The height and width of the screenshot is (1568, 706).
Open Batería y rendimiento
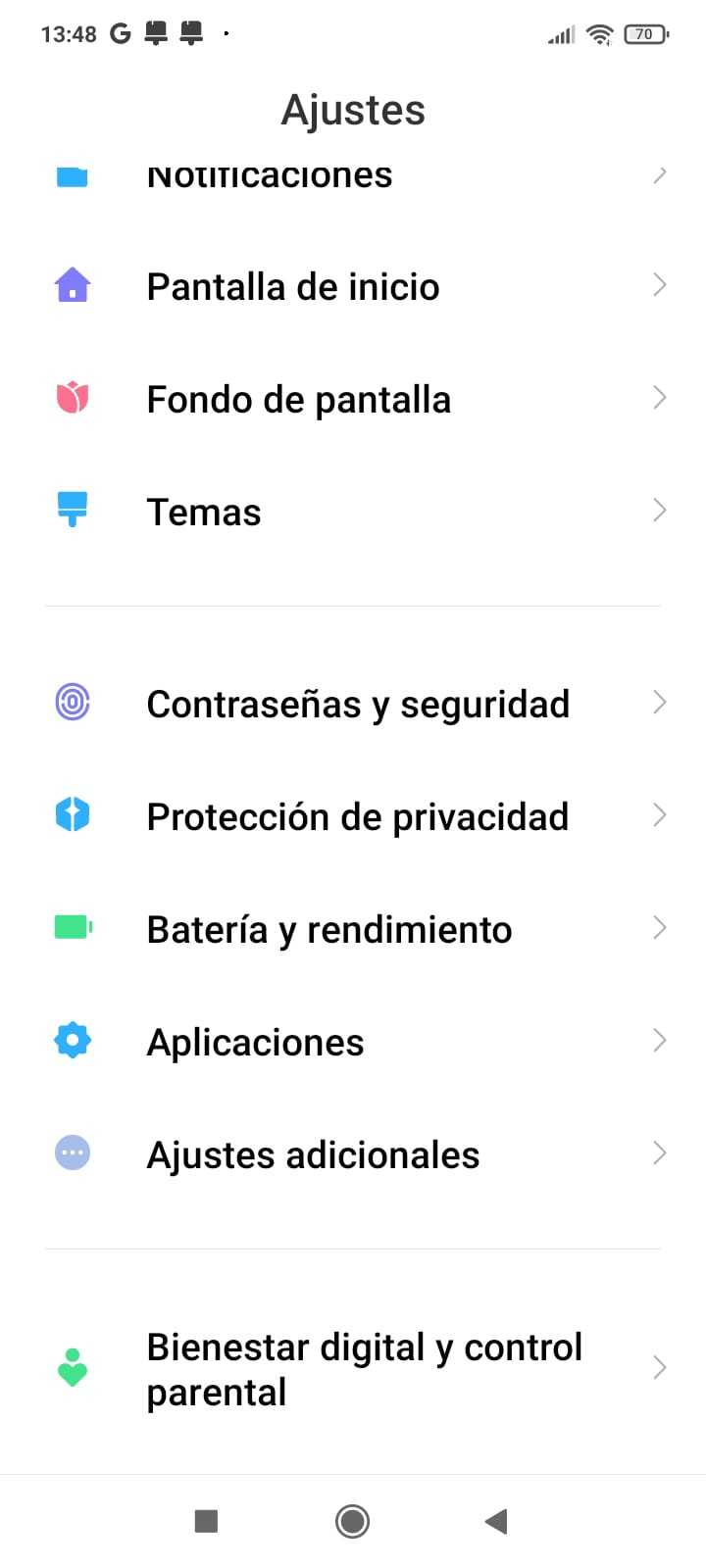[x=328, y=929]
